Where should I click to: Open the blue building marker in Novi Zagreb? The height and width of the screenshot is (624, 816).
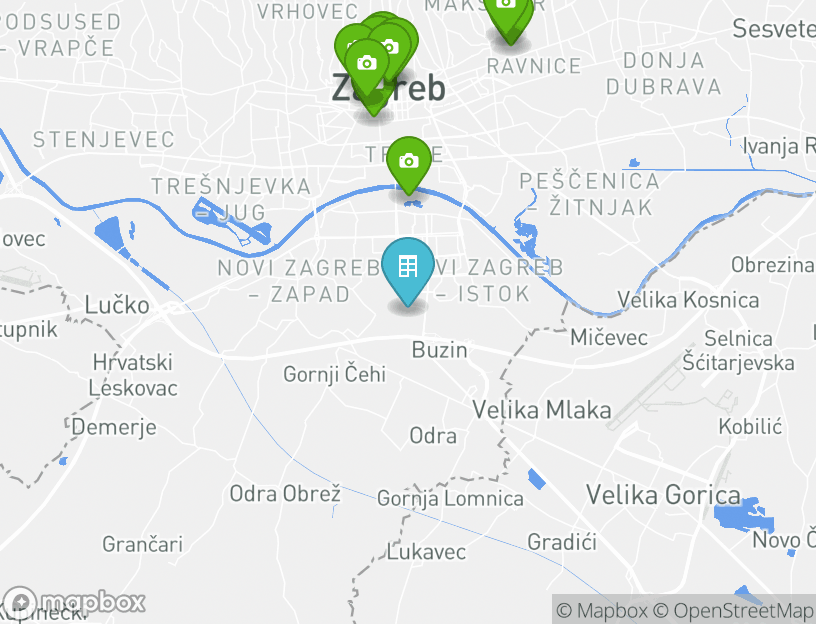click(x=408, y=268)
